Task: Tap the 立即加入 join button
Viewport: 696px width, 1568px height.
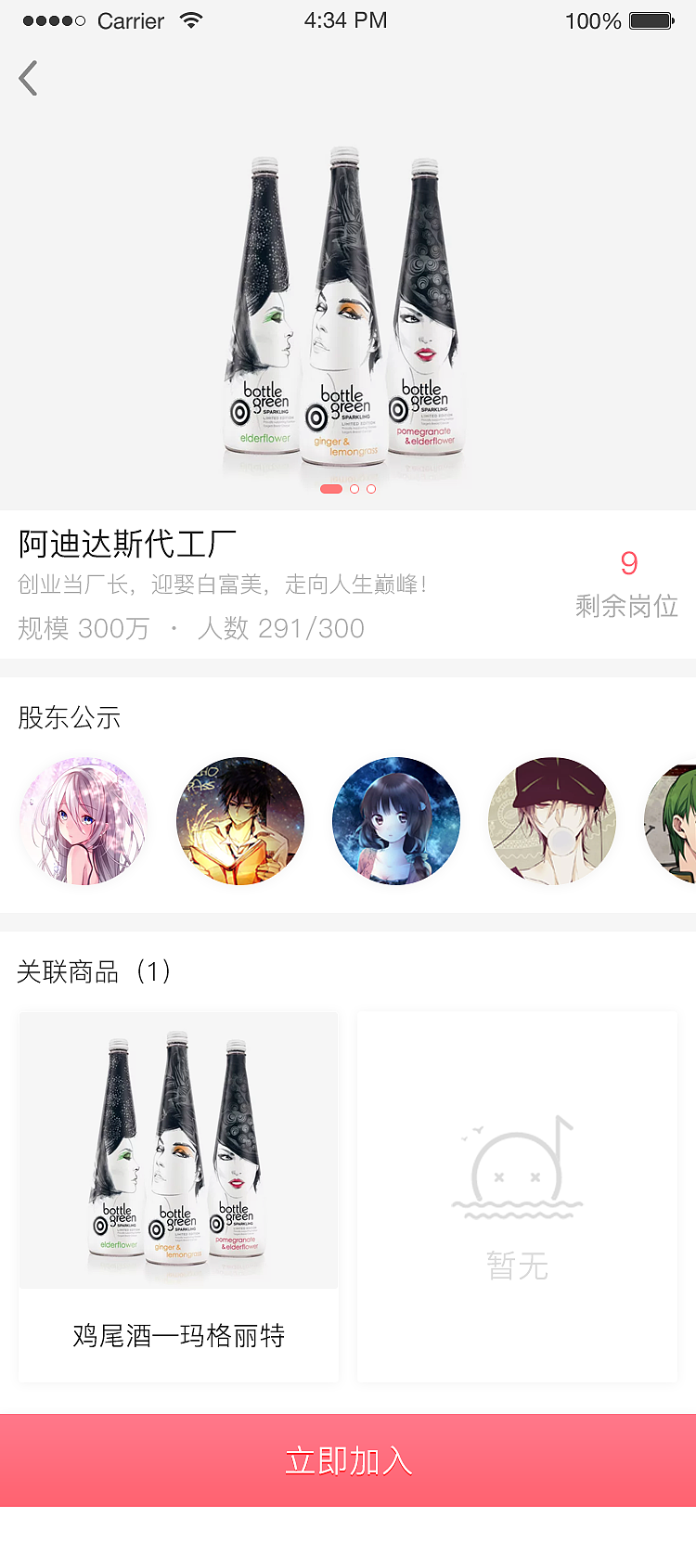Action: [x=348, y=1459]
